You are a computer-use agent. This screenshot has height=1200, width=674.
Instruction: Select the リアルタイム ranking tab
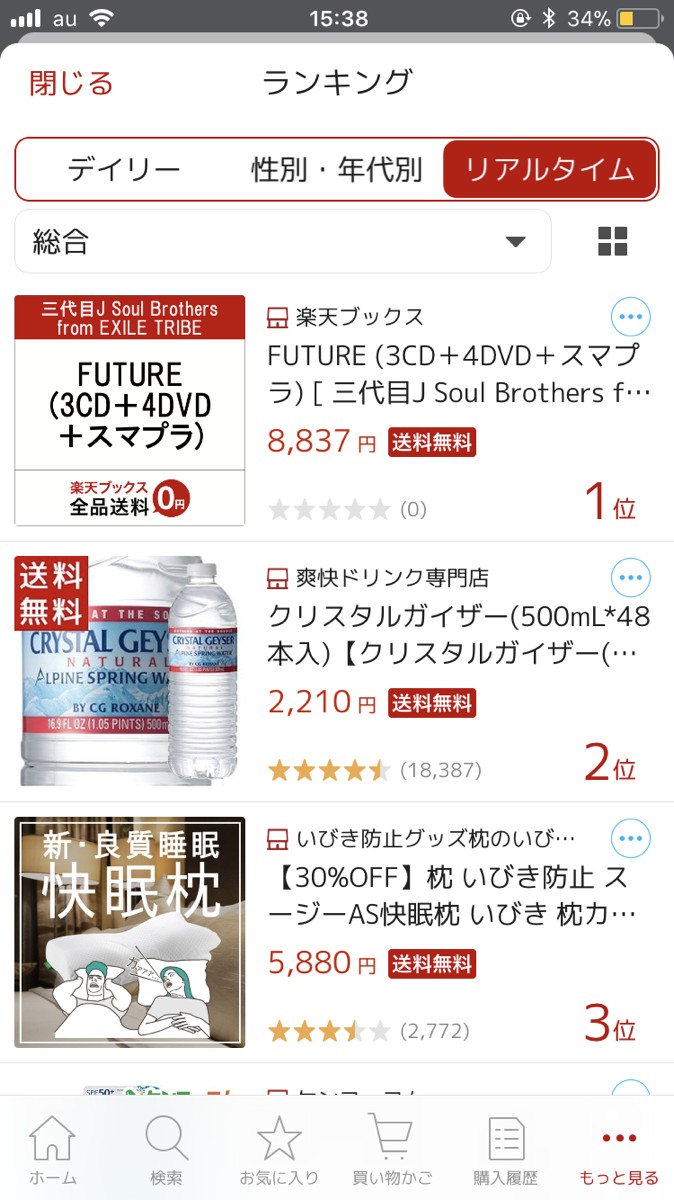pyautogui.click(x=549, y=169)
